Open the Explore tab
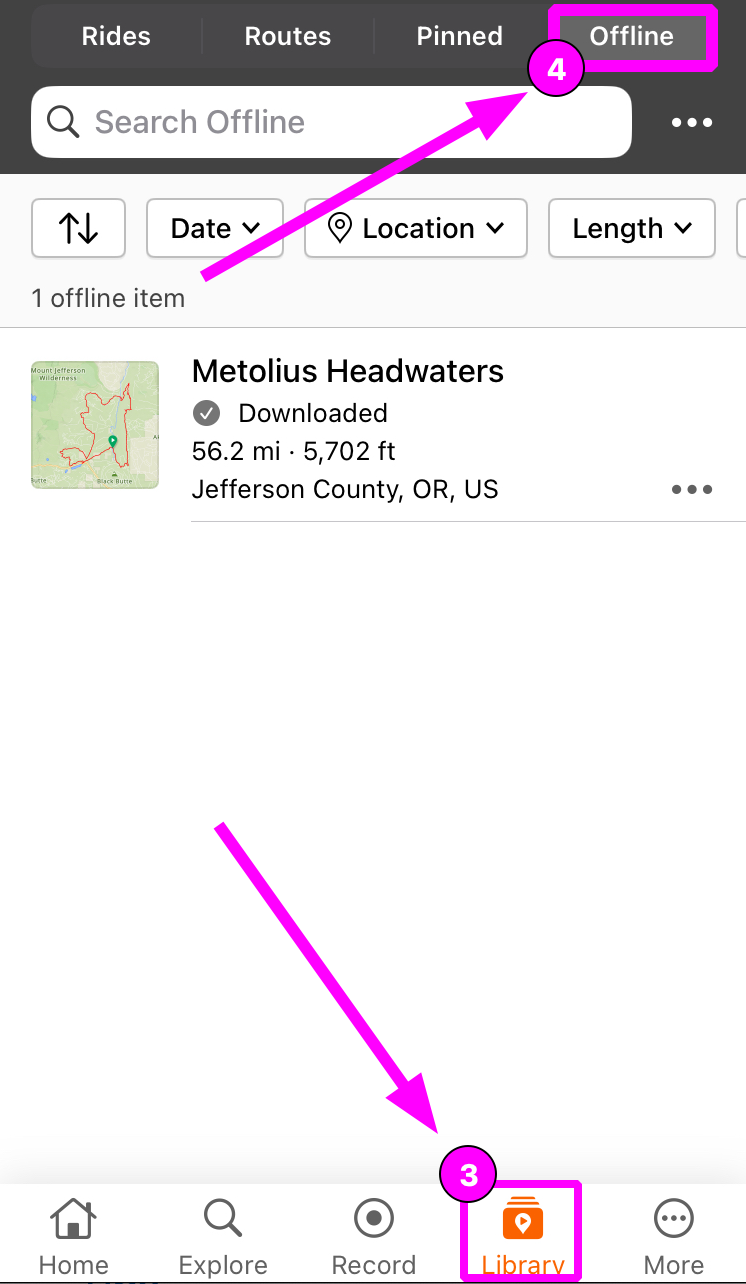This screenshot has height=1284, width=746. (223, 1238)
